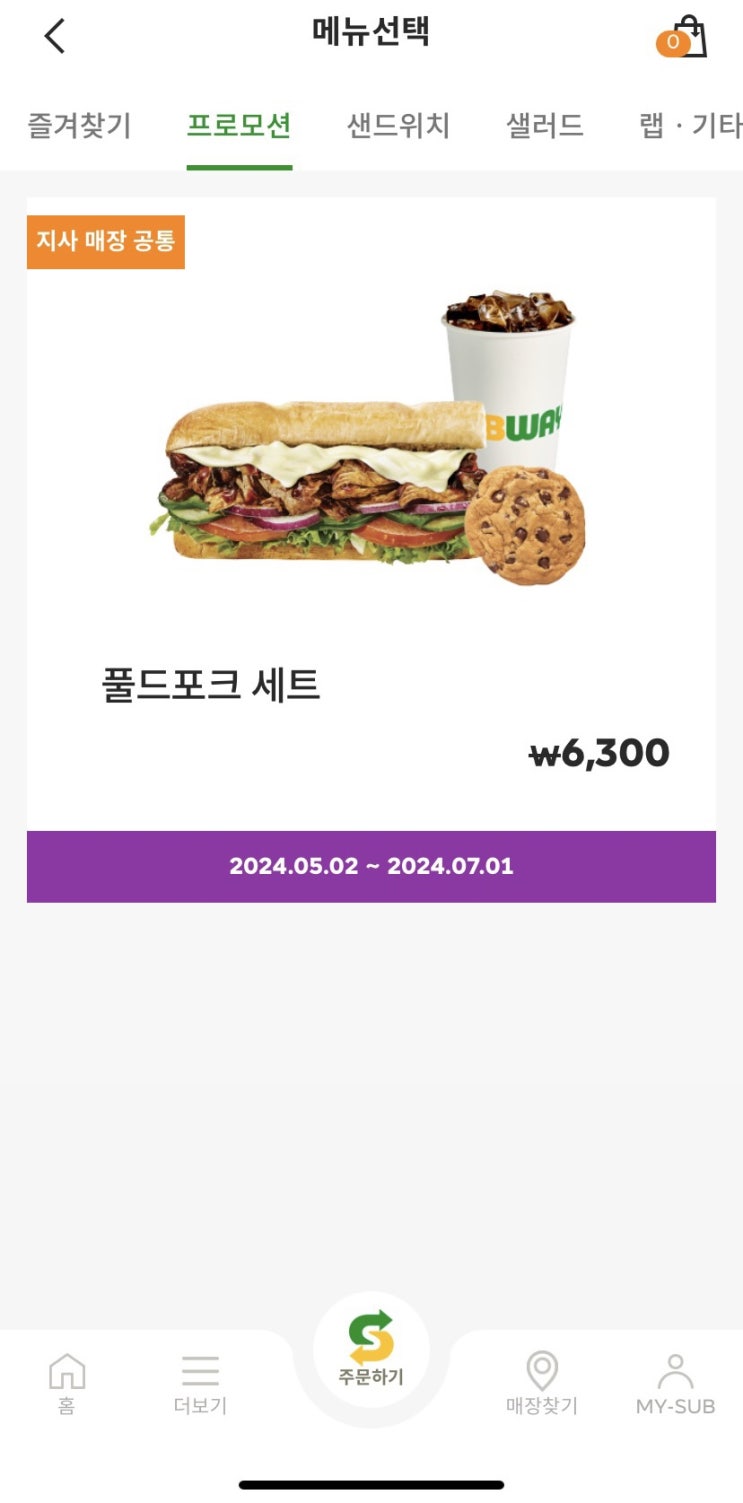Switch to the 샌드위치 tab
This screenshot has height=1503, width=743.
[398, 126]
